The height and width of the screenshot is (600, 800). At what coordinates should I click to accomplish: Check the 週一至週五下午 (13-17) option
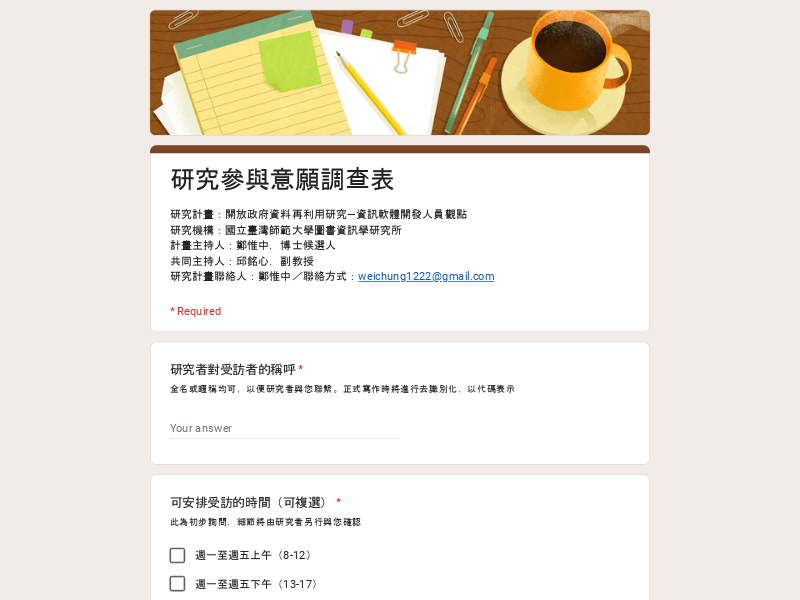pos(178,584)
